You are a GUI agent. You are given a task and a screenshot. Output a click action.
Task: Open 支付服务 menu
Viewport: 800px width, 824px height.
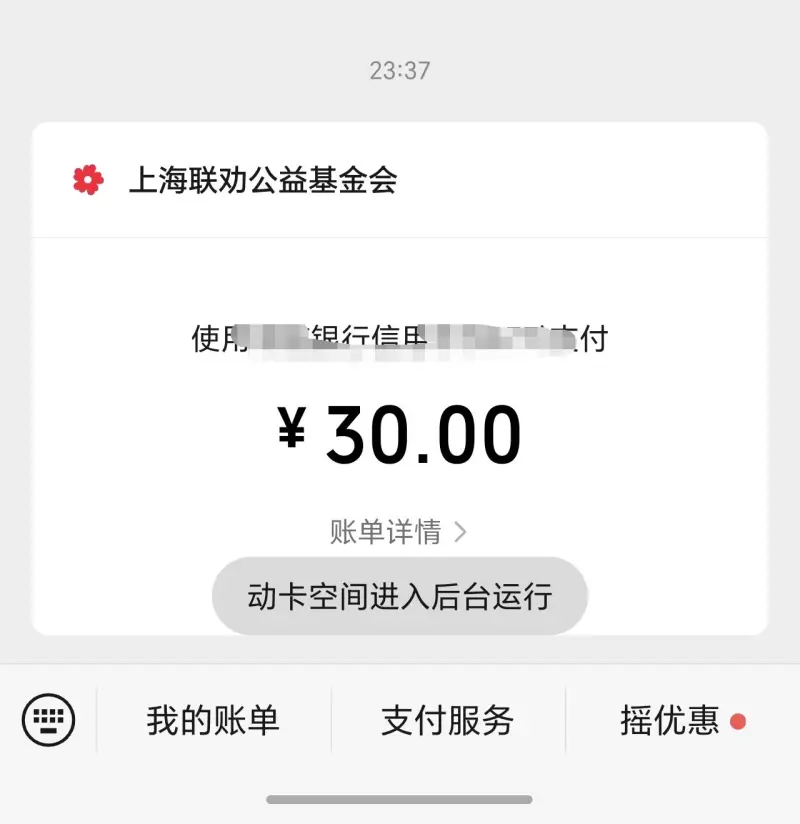[x=447, y=720]
